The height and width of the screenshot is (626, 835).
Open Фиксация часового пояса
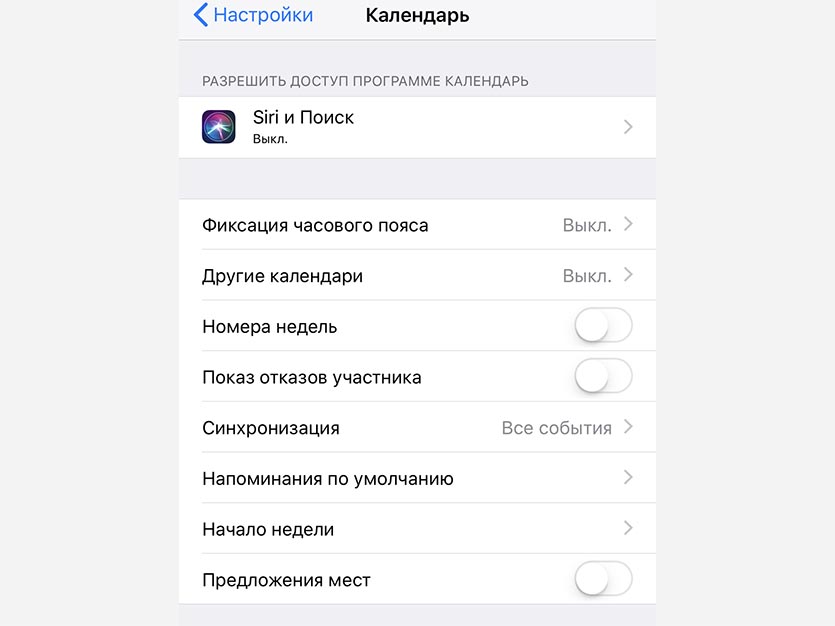(417, 225)
